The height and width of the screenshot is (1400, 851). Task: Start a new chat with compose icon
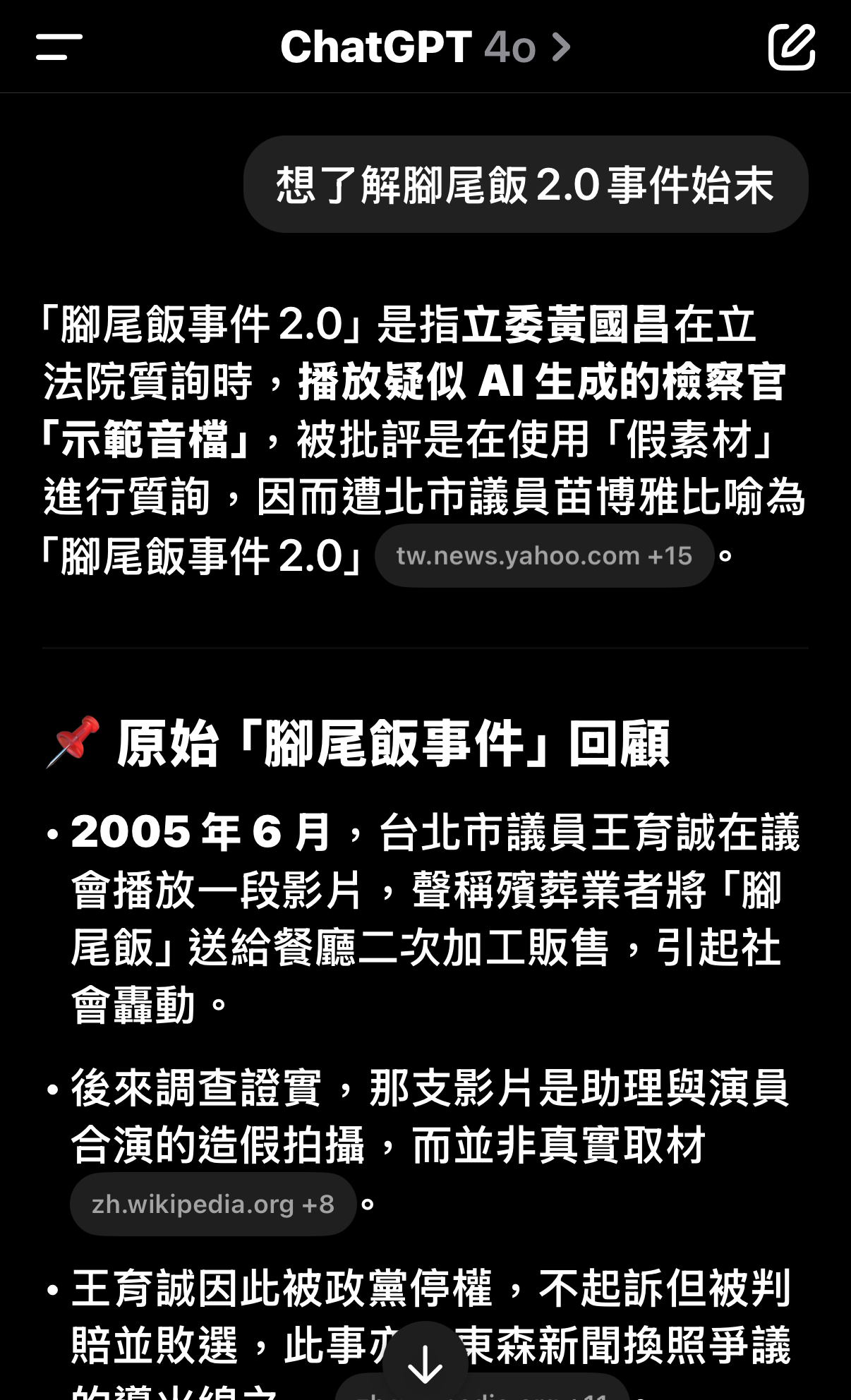(792, 47)
